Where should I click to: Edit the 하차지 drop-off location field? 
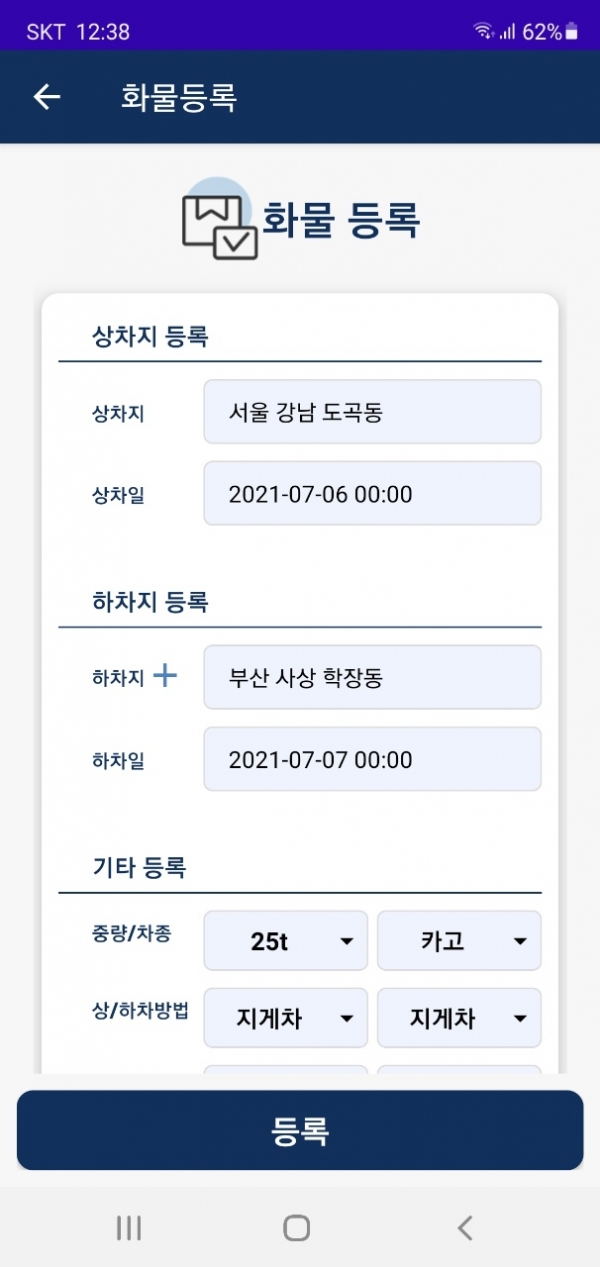coord(372,678)
